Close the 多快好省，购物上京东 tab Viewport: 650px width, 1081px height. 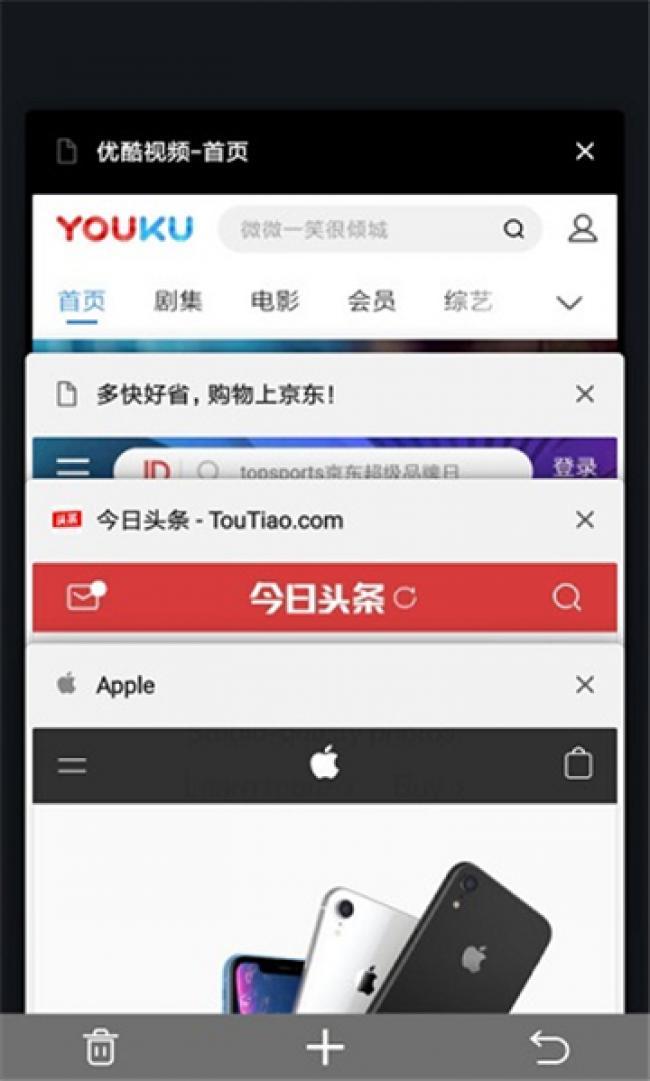pos(585,394)
